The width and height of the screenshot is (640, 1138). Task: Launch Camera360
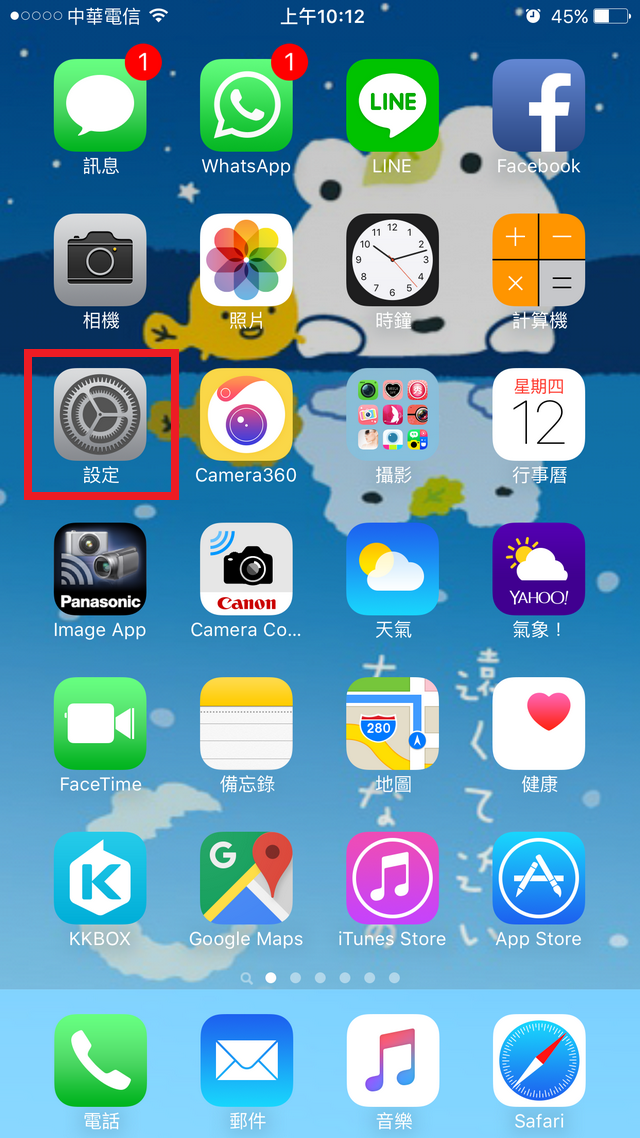(246, 414)
